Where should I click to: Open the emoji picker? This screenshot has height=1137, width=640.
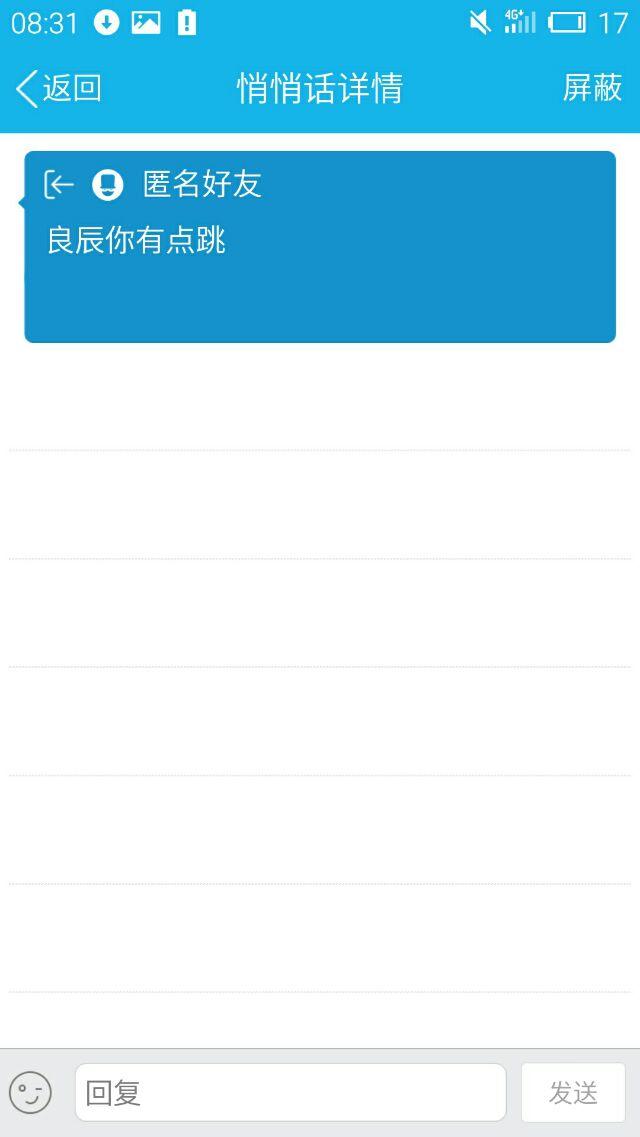[30, 1092]
